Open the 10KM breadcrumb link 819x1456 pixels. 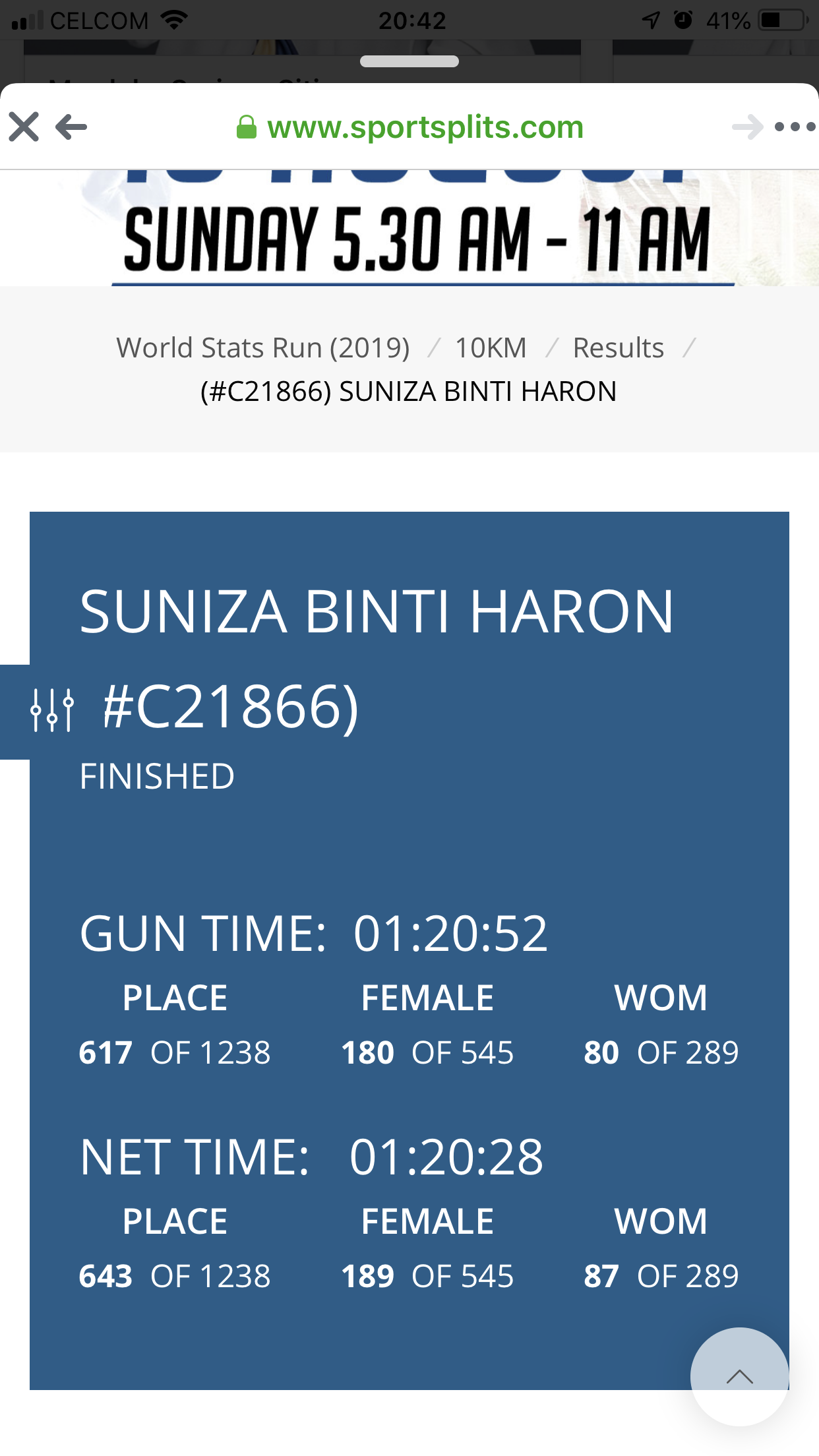click(x=491, y=348)
